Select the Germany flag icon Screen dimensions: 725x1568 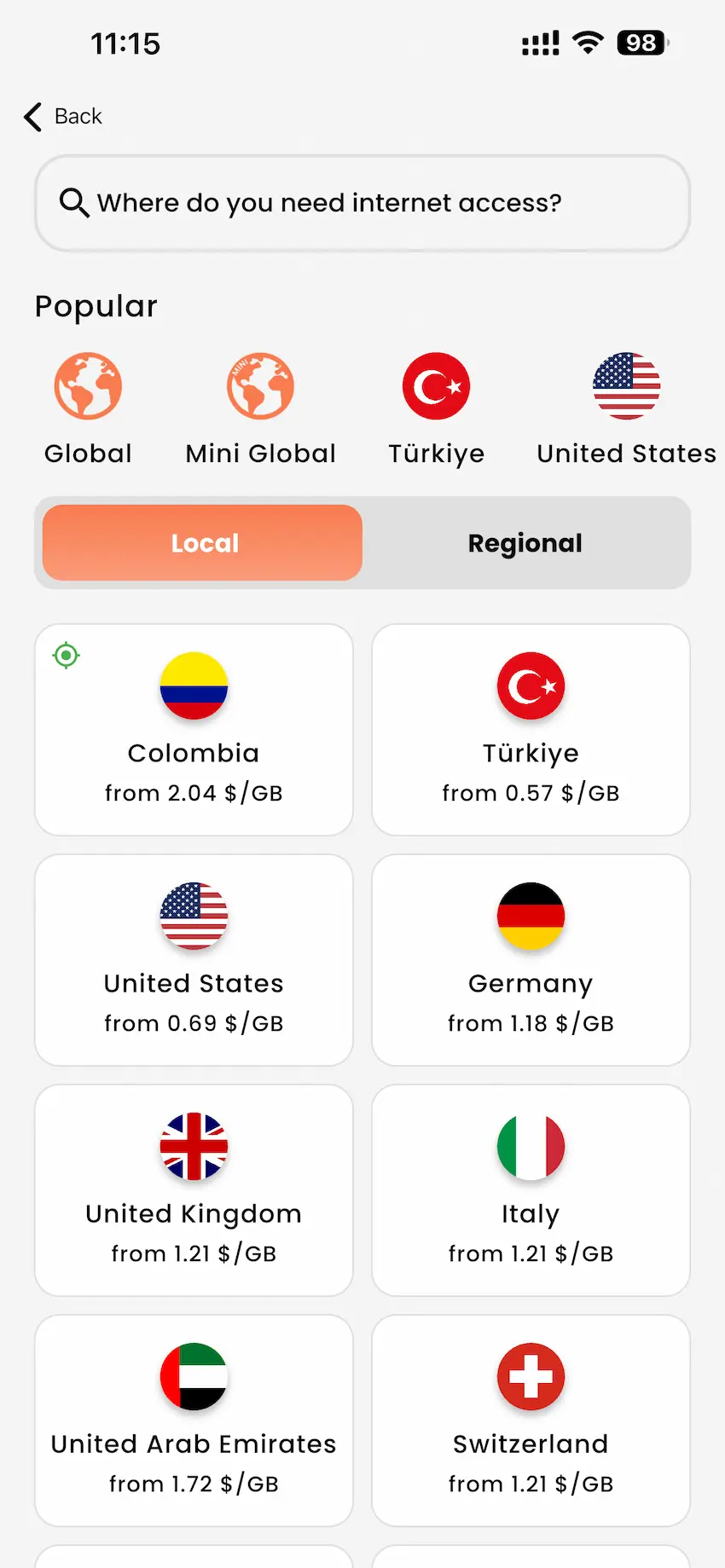[x=531, y=915]
